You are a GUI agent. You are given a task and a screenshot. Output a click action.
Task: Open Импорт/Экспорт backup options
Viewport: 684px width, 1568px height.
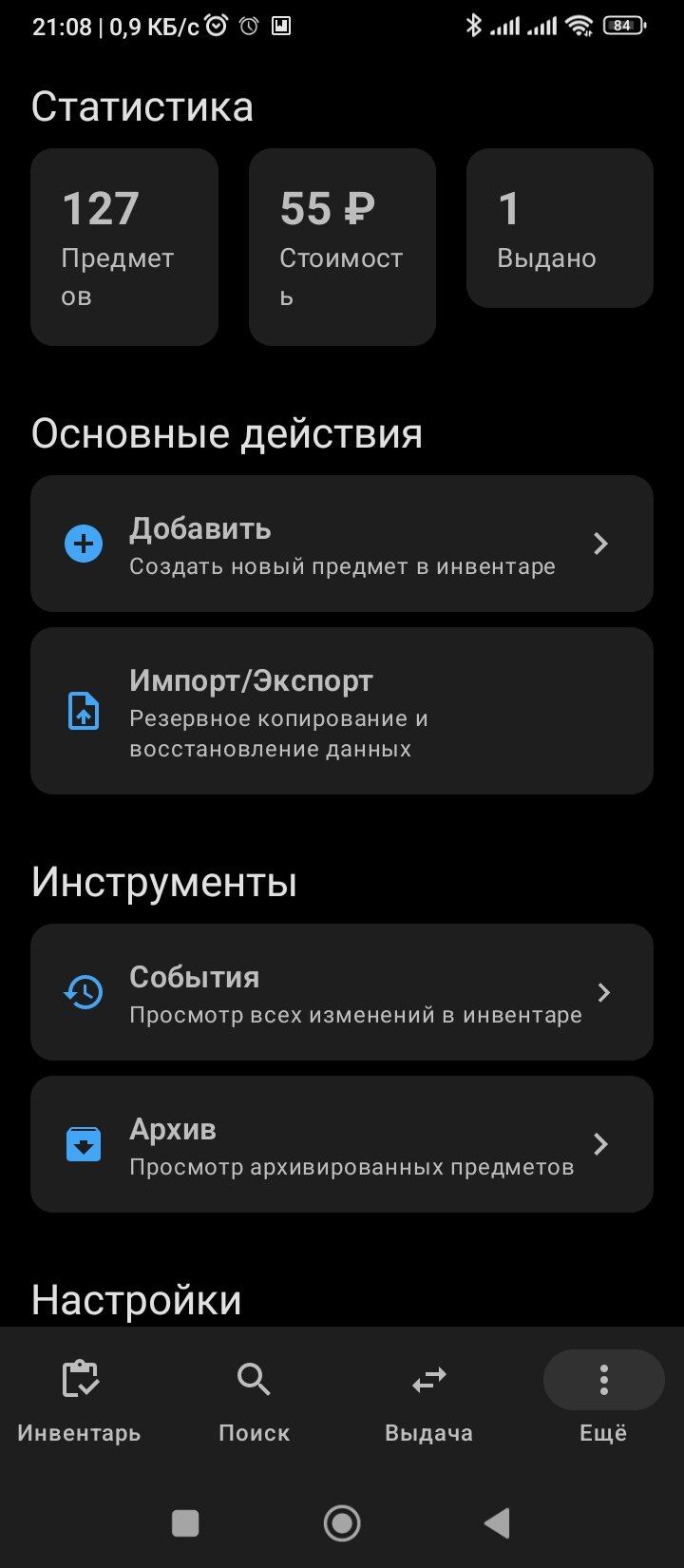pyautogui.click(x=342, y=711)
